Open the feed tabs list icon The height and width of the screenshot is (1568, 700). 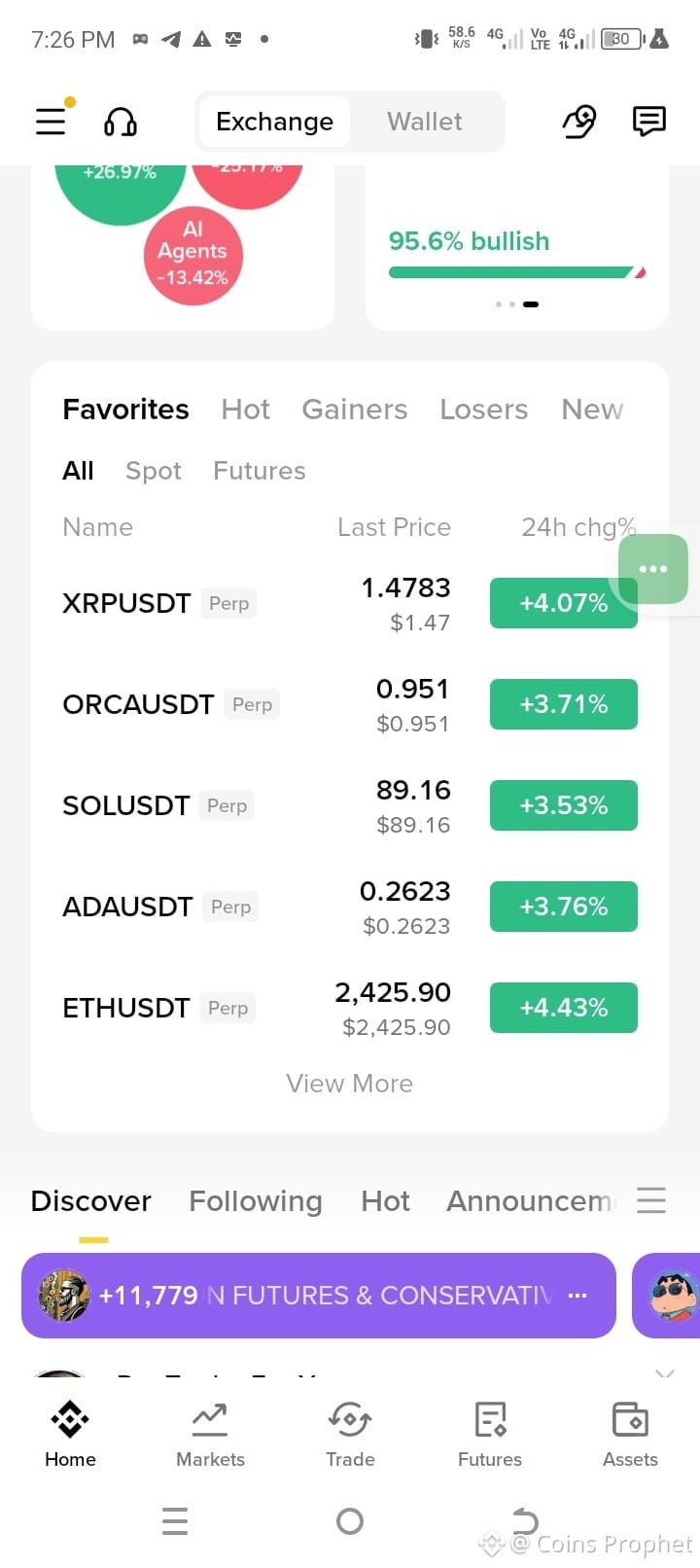tap(651, 1200)
